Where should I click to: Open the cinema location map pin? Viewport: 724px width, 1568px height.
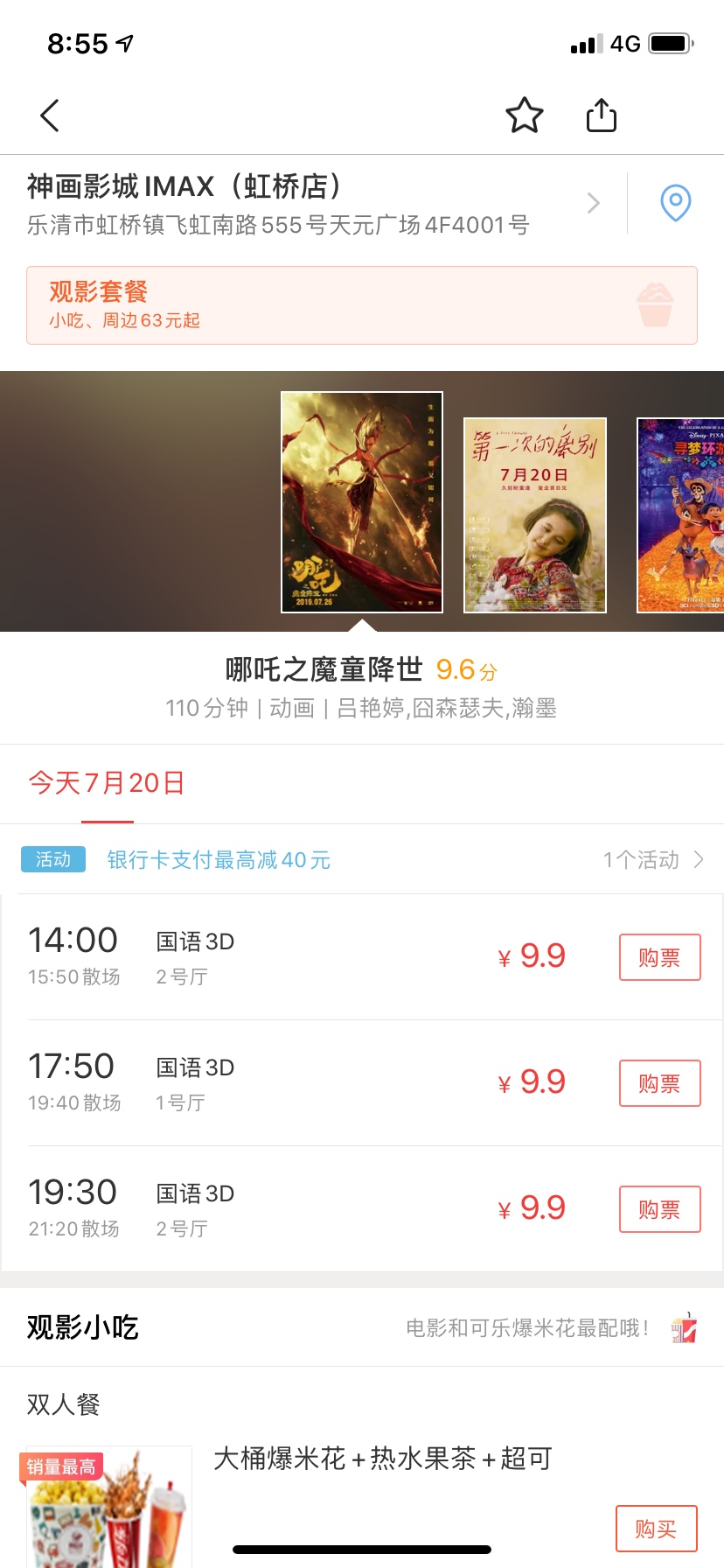click(675, 203)
